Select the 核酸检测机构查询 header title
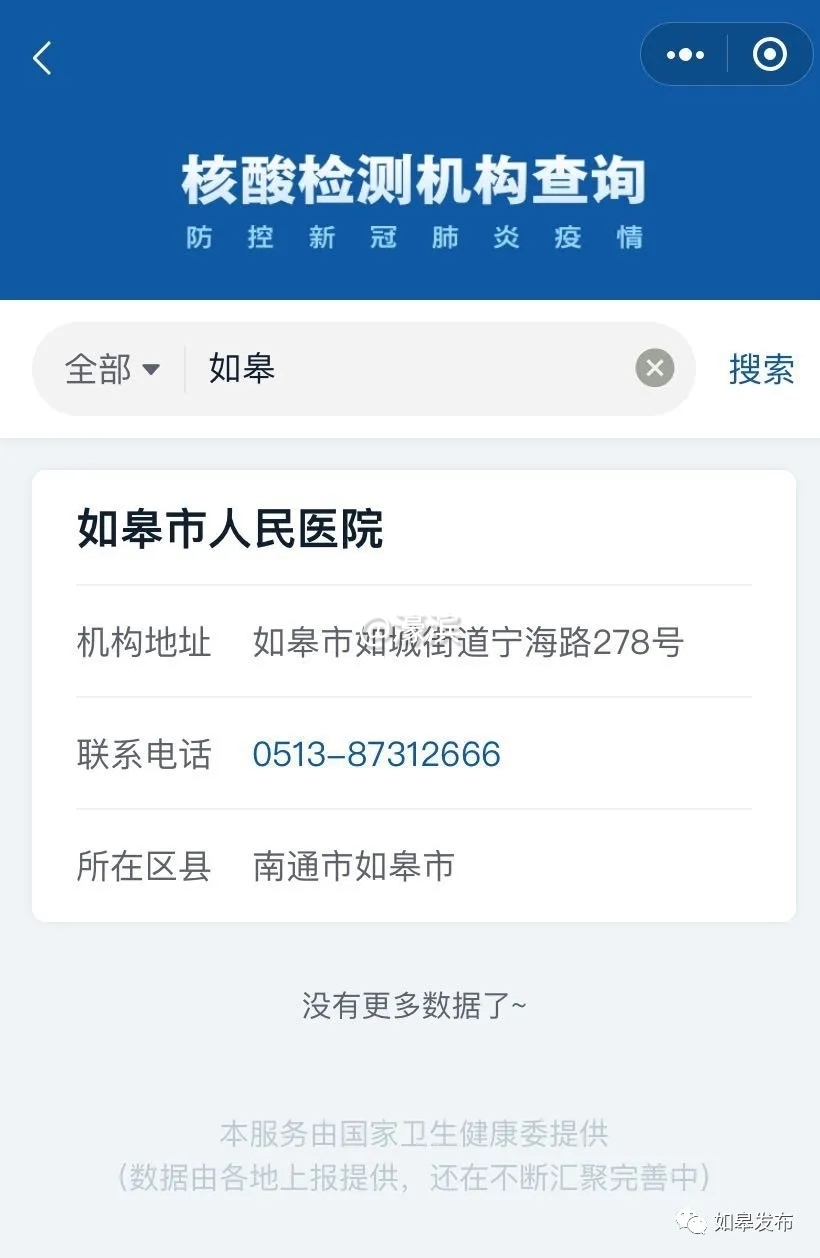The image size is (820, 1258). 410,180
